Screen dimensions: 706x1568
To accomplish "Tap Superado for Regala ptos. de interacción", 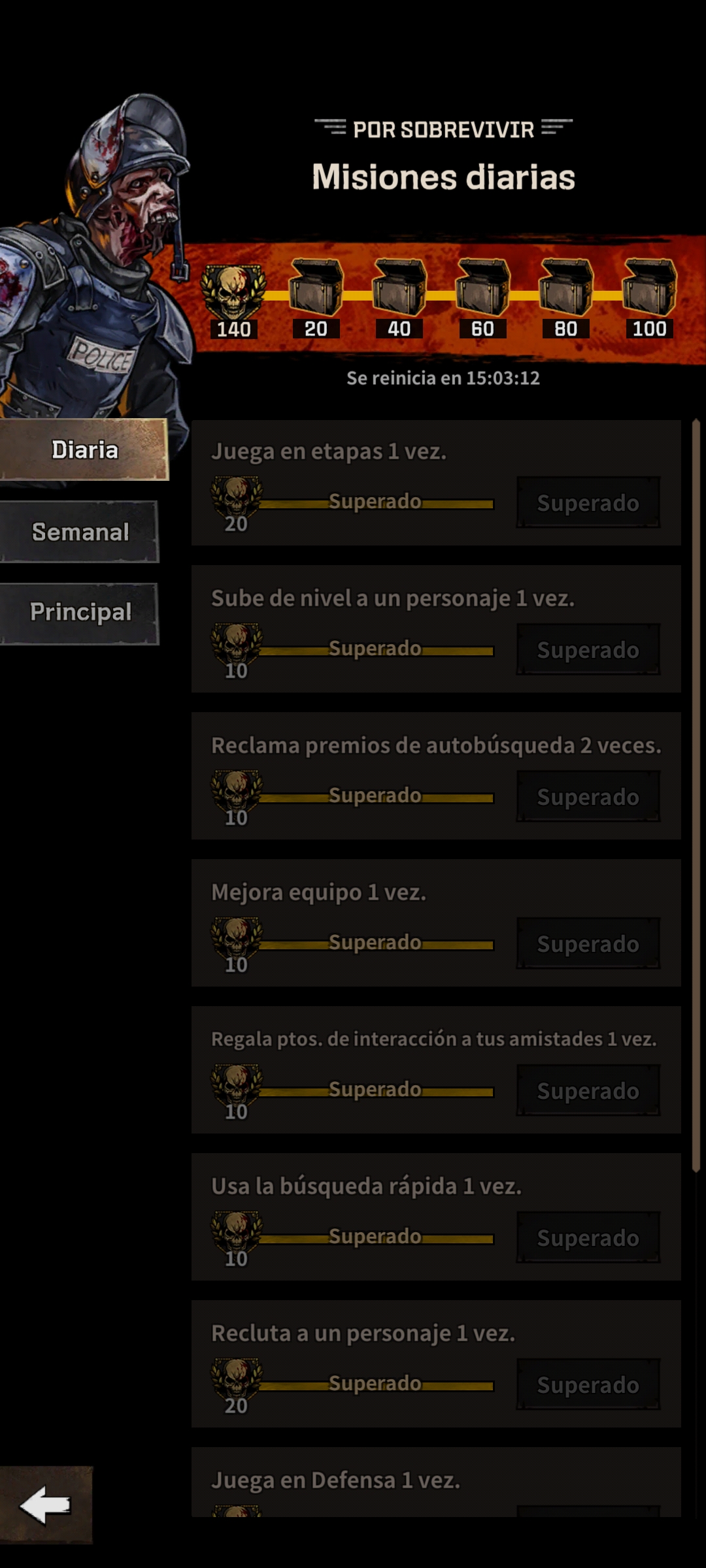I will pos(588,1090).
